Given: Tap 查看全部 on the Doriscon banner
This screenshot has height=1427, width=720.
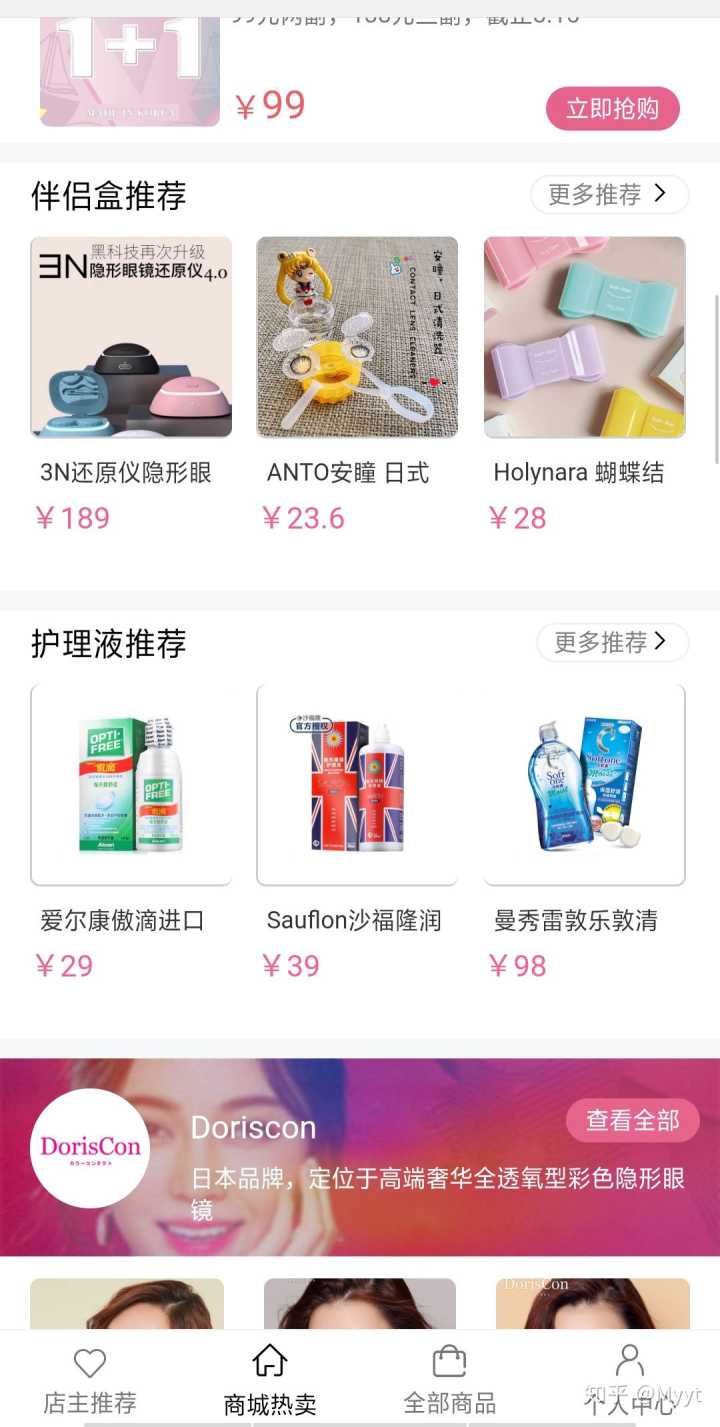Looking at the screenshot, I should click(632, 1121).
